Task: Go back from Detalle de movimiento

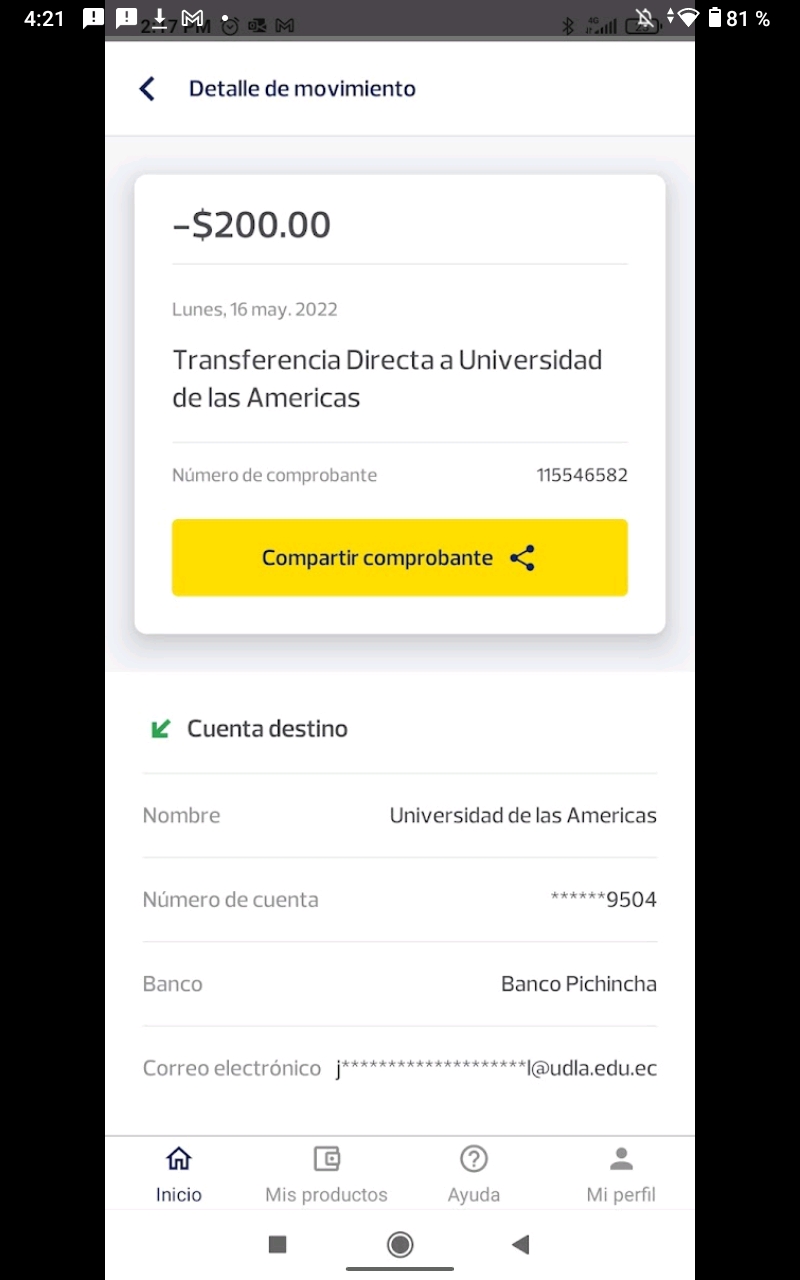Action: [x=147, y=89]
